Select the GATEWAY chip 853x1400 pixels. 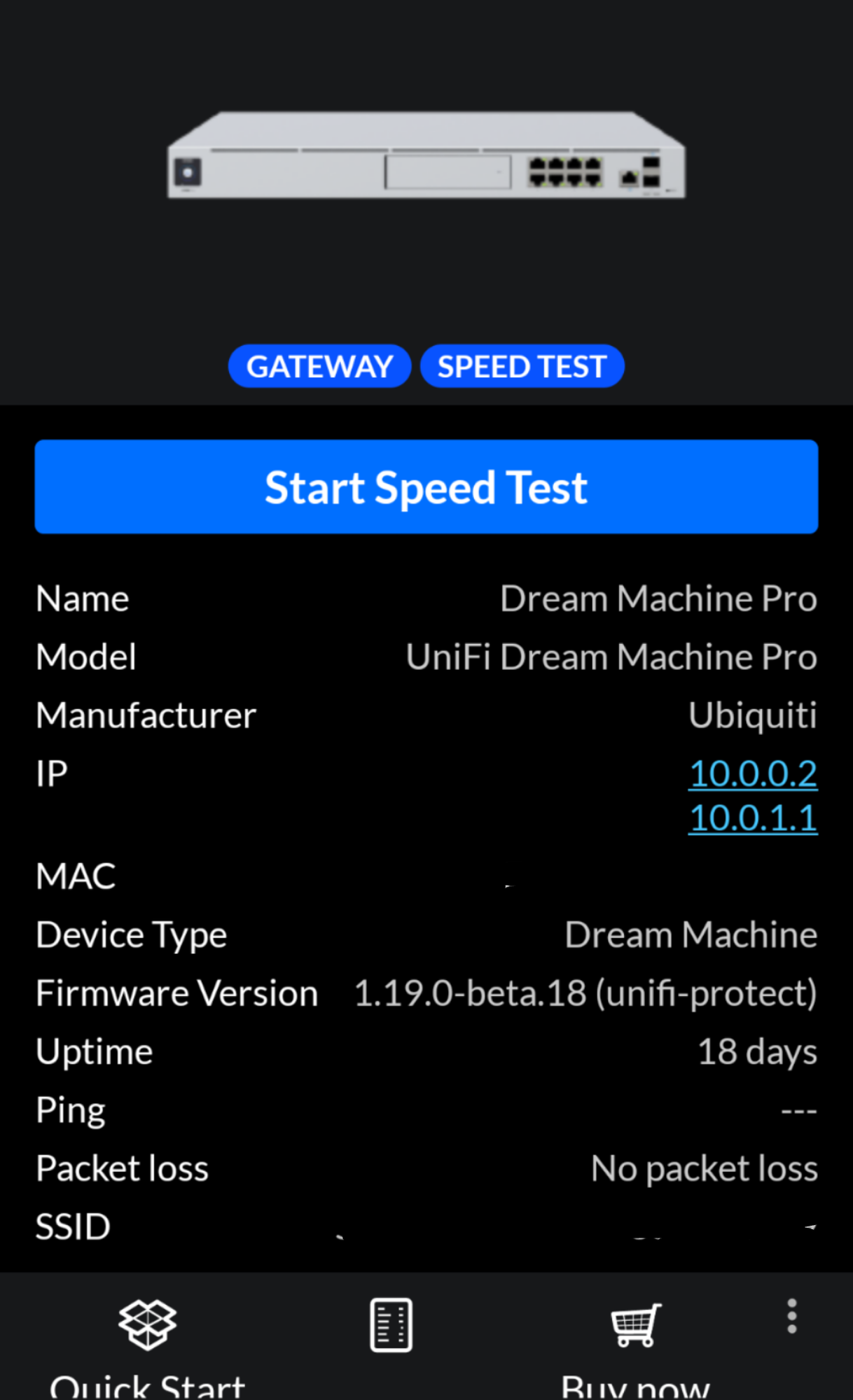[319, 366]
